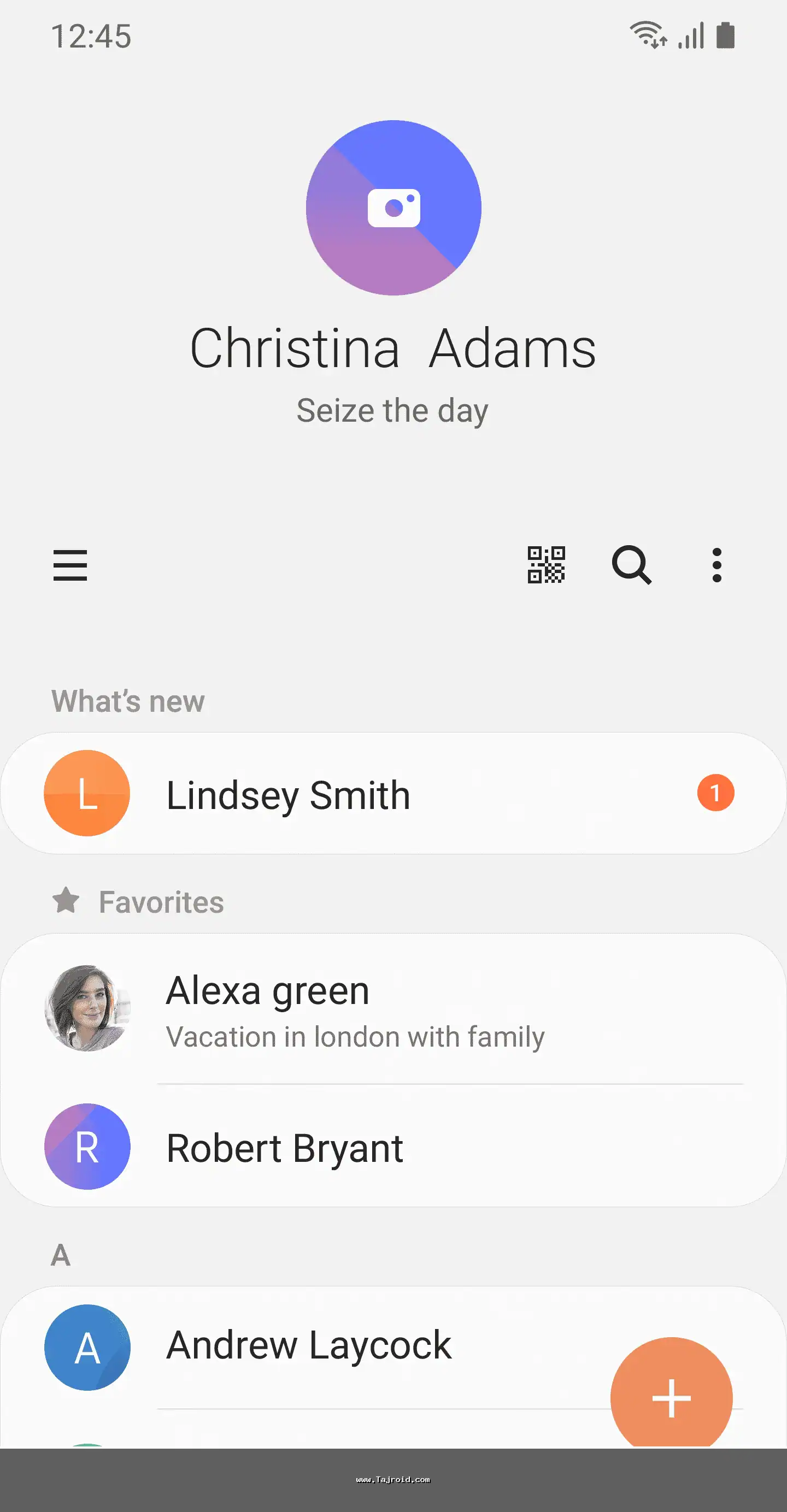This screenshot has height=1512, width=787.
Task: Search contacts with the magnifier icon
Action: click(631, 565)
